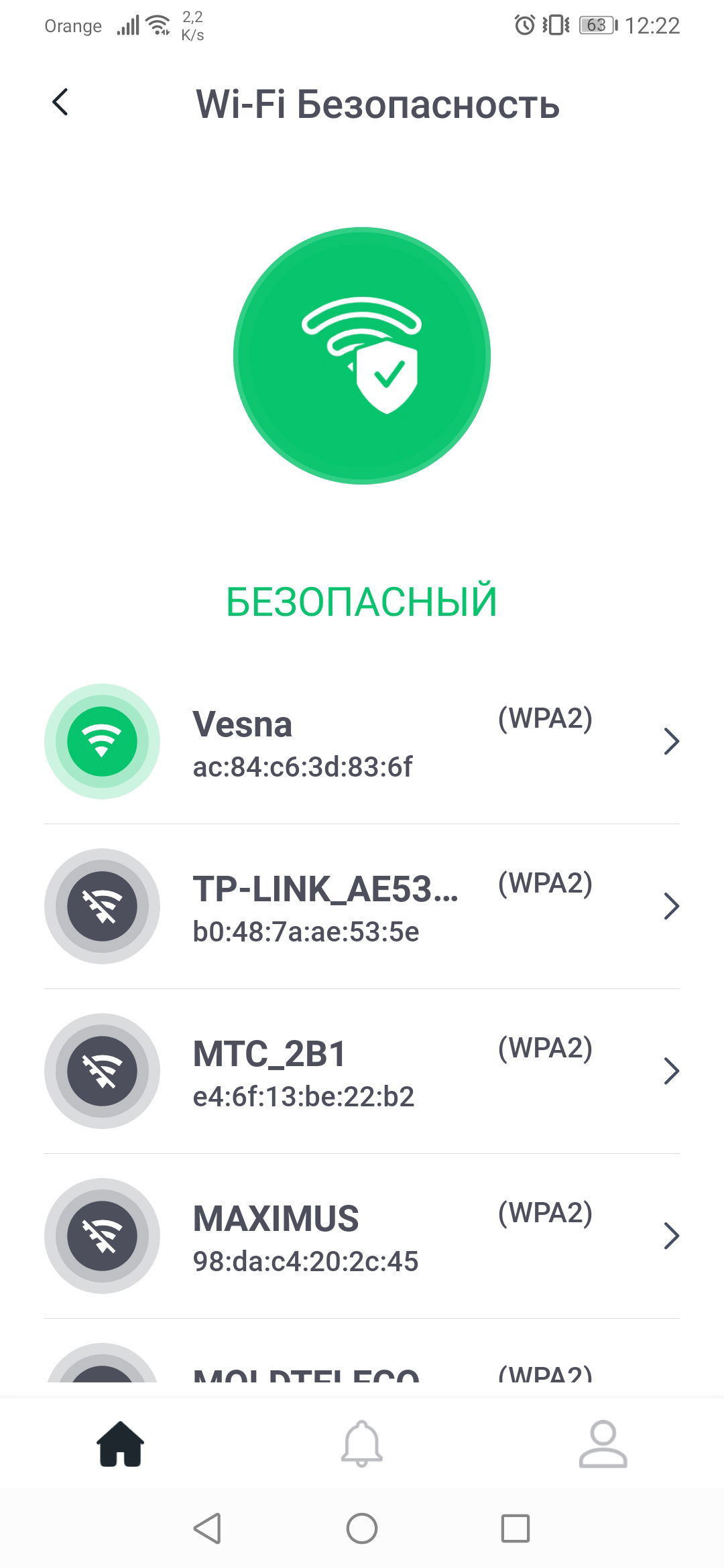Screen dimensions: 724x1568
Task: Open the system recent apps button
Action: [x=516, y=1528]
